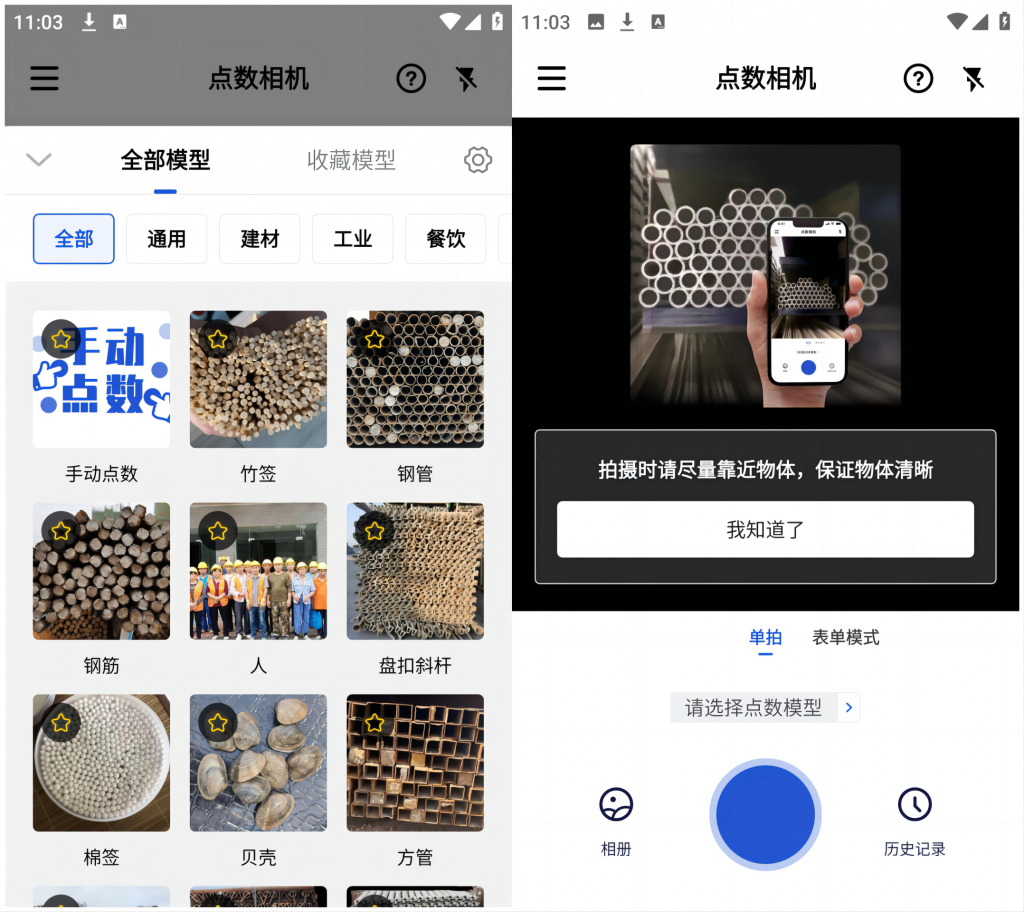Select the 工业 category chip
The height and width of the screenshot is (912, 1024).
point(353,239)
